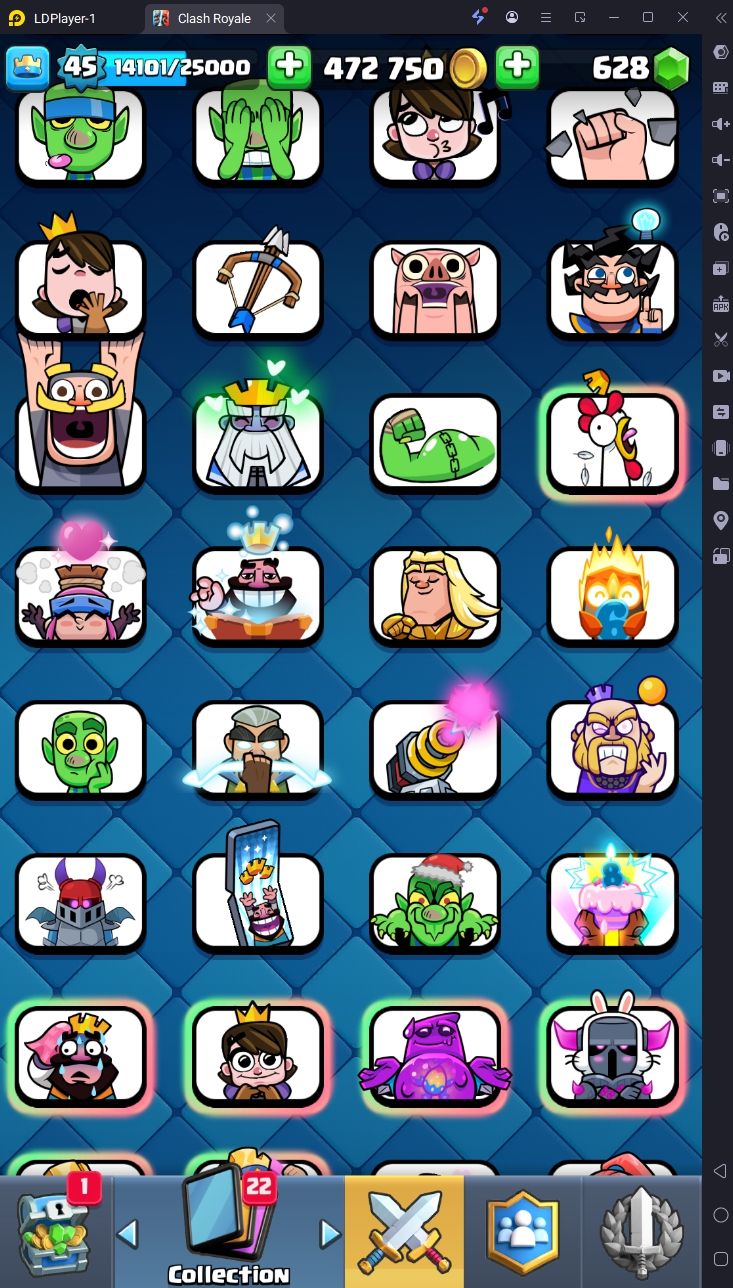Tap the crown icon on level bar
Screen dimensions: 733x1288
27,67
